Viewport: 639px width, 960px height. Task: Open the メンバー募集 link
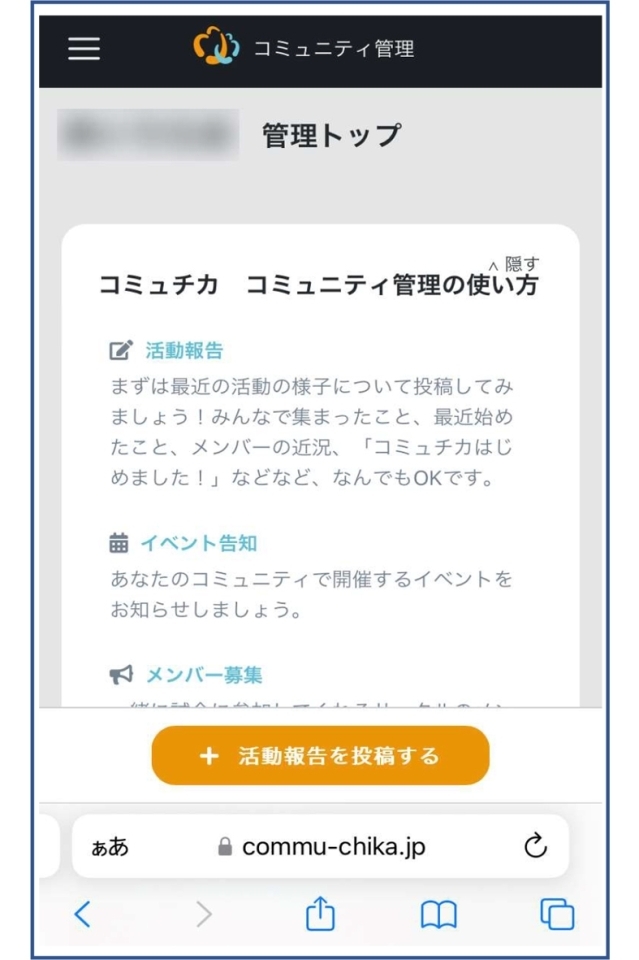[x=204, y=675]
